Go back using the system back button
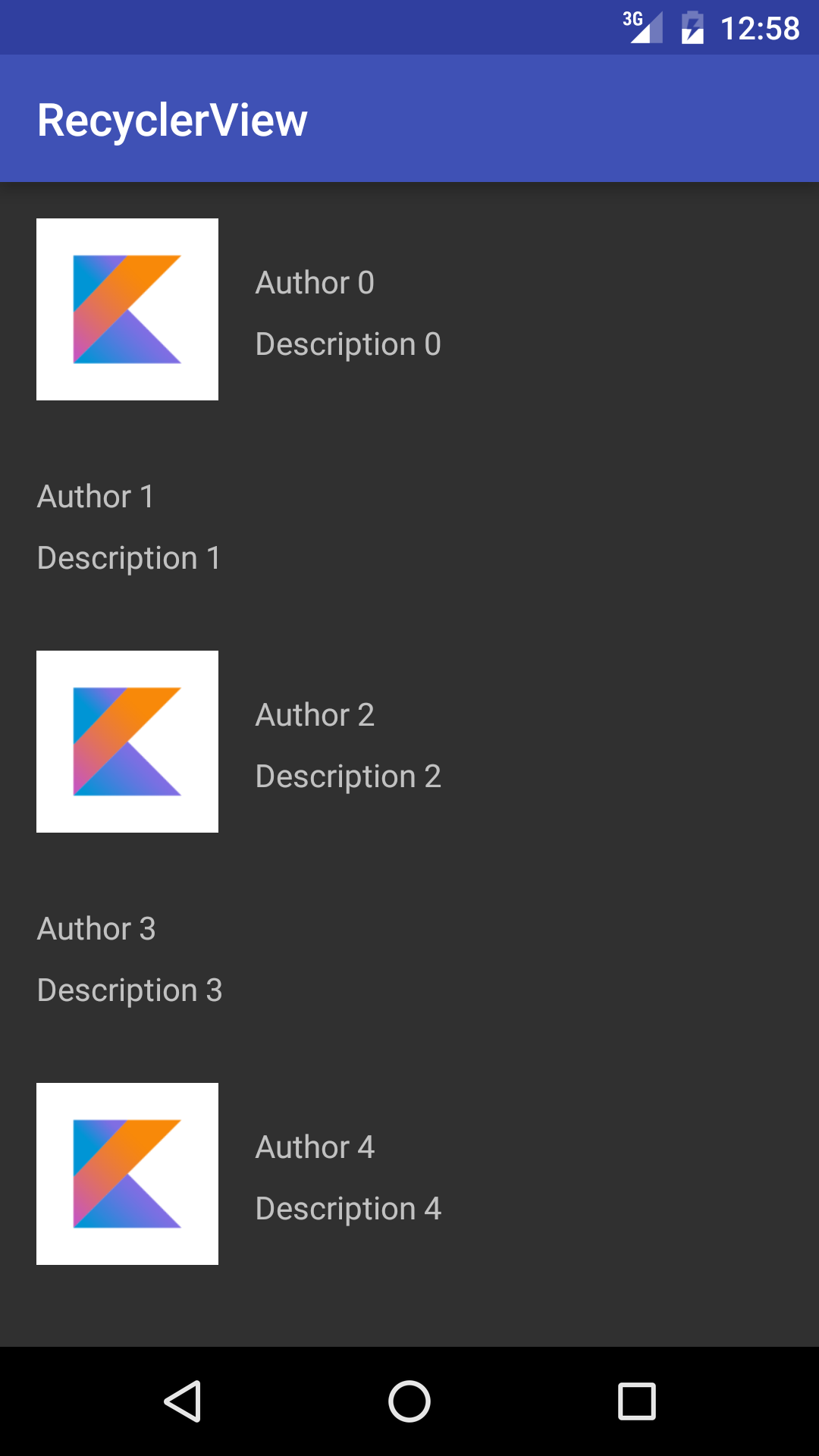 [x=183, y=1401]
